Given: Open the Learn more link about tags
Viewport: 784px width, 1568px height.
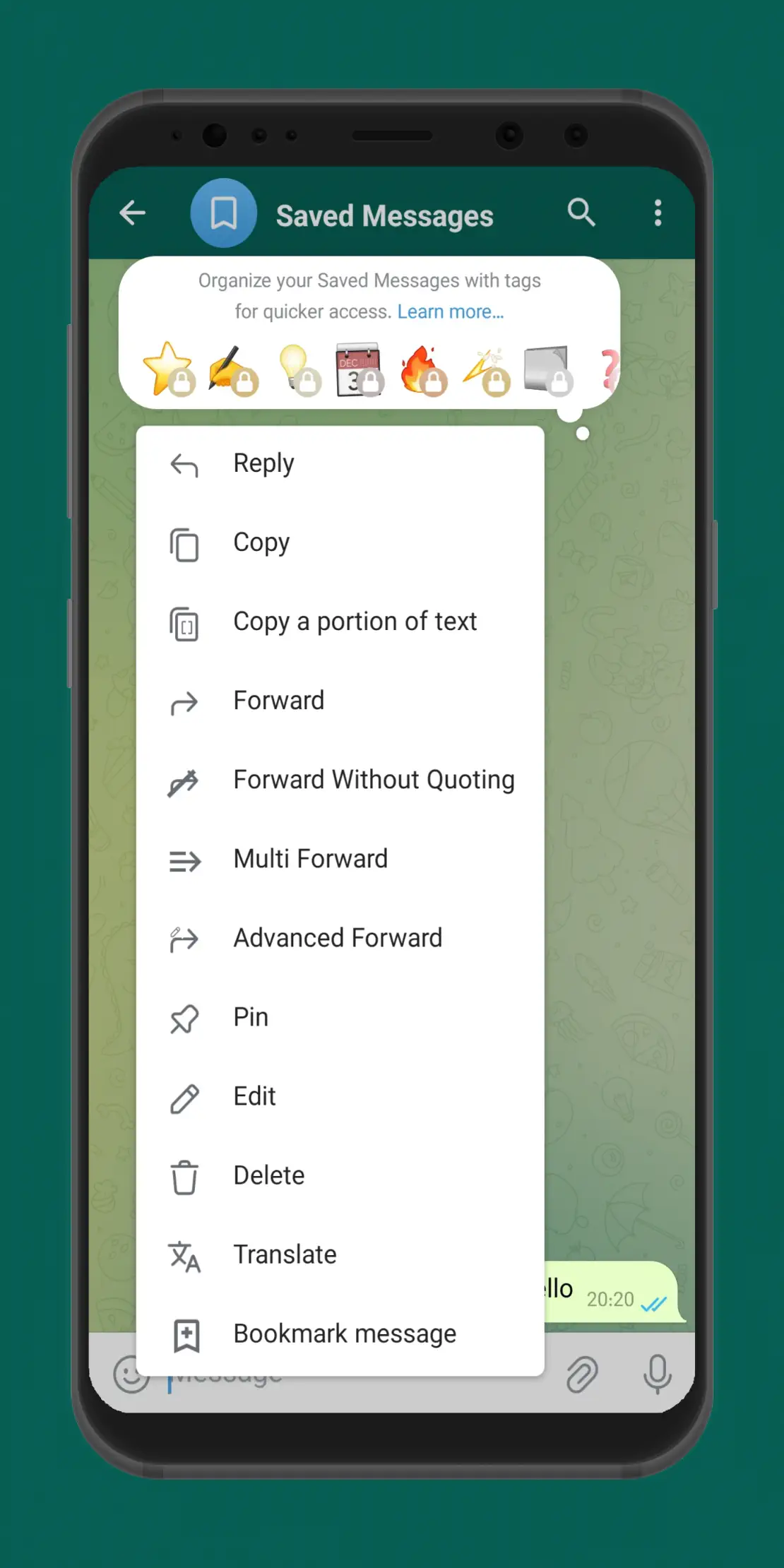Looking at the screenshot, I should click(x=450, y=311).
